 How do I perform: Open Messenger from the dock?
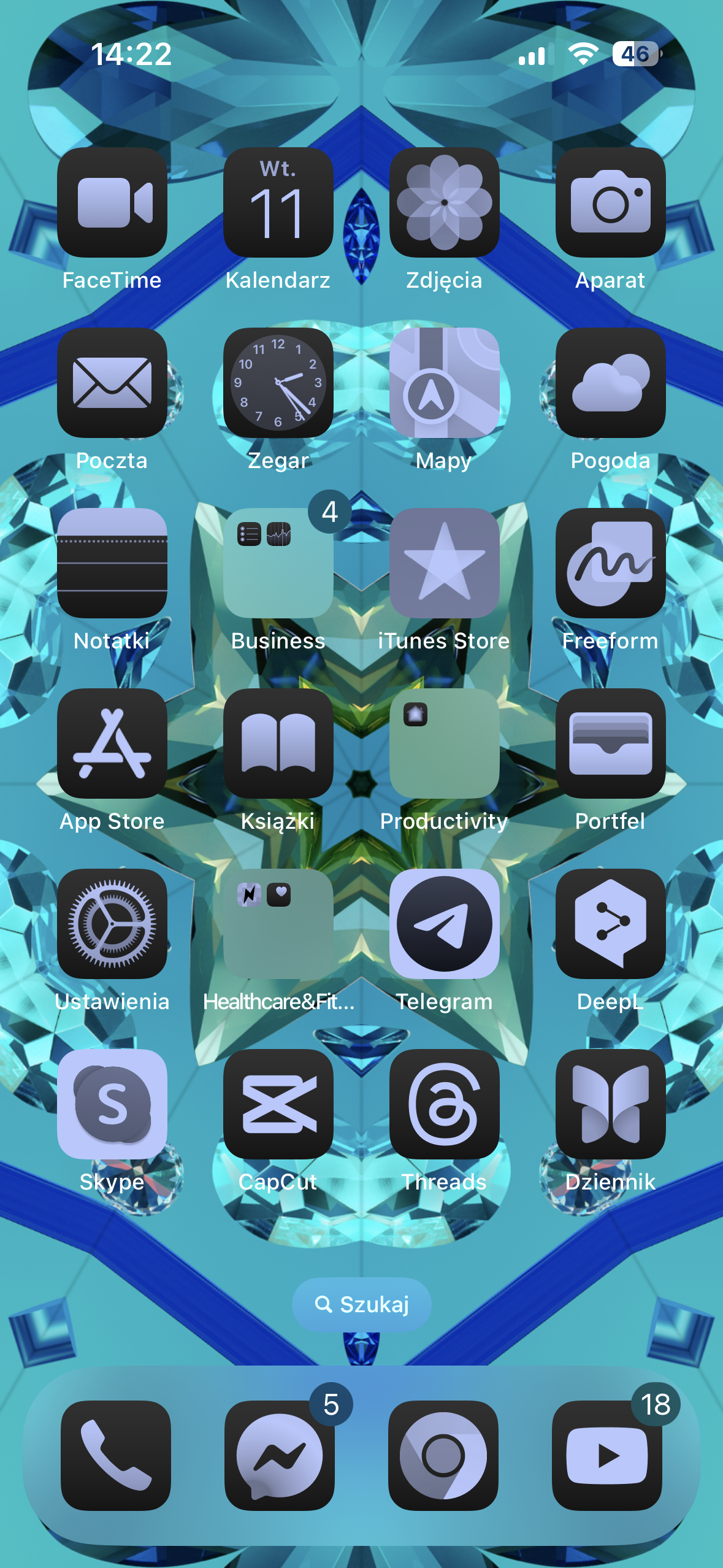click(280, 1455)
